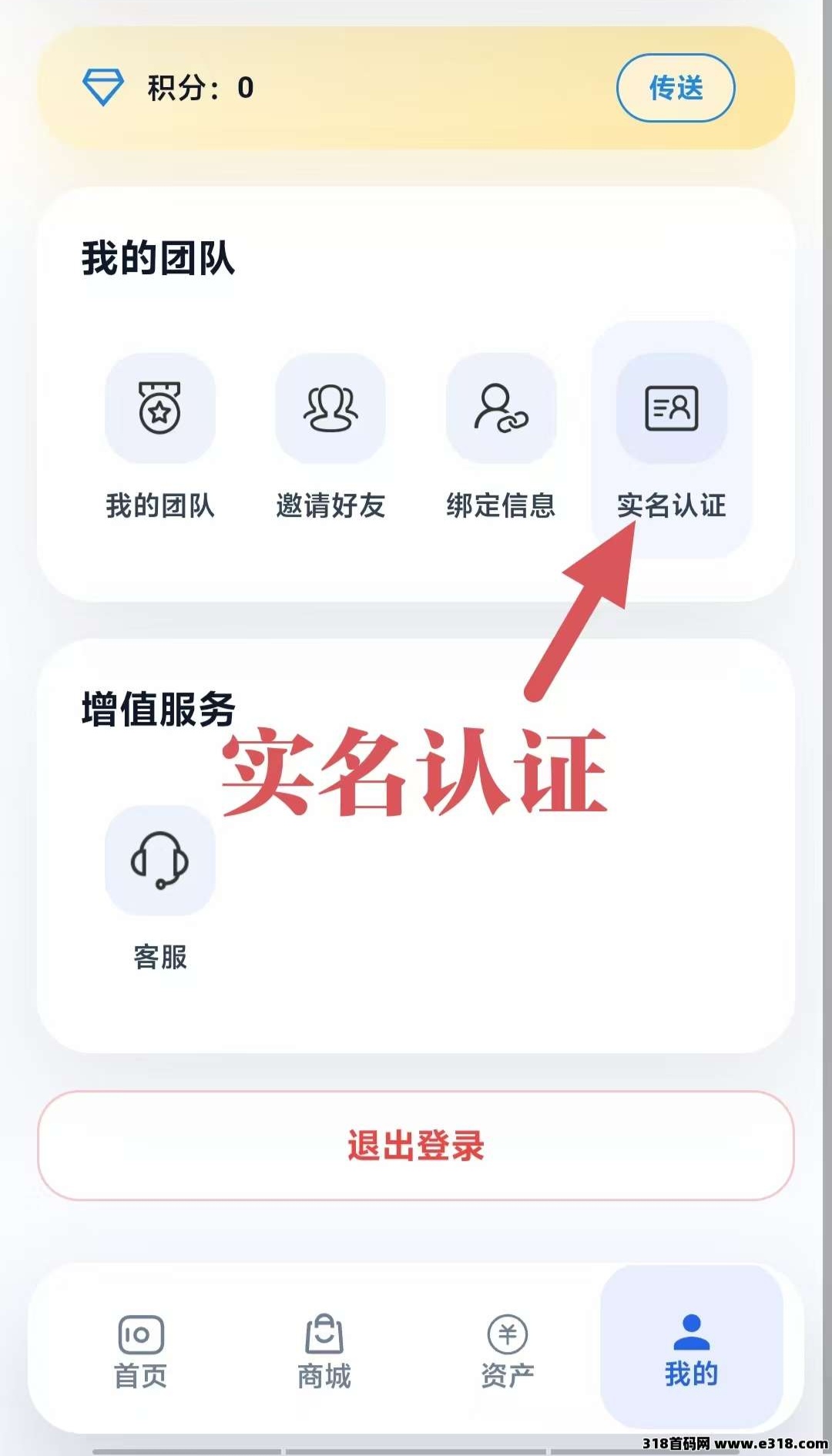Tap the 退出登录 logout button
Screen dimensions: 832x1456
[416, 1147]
